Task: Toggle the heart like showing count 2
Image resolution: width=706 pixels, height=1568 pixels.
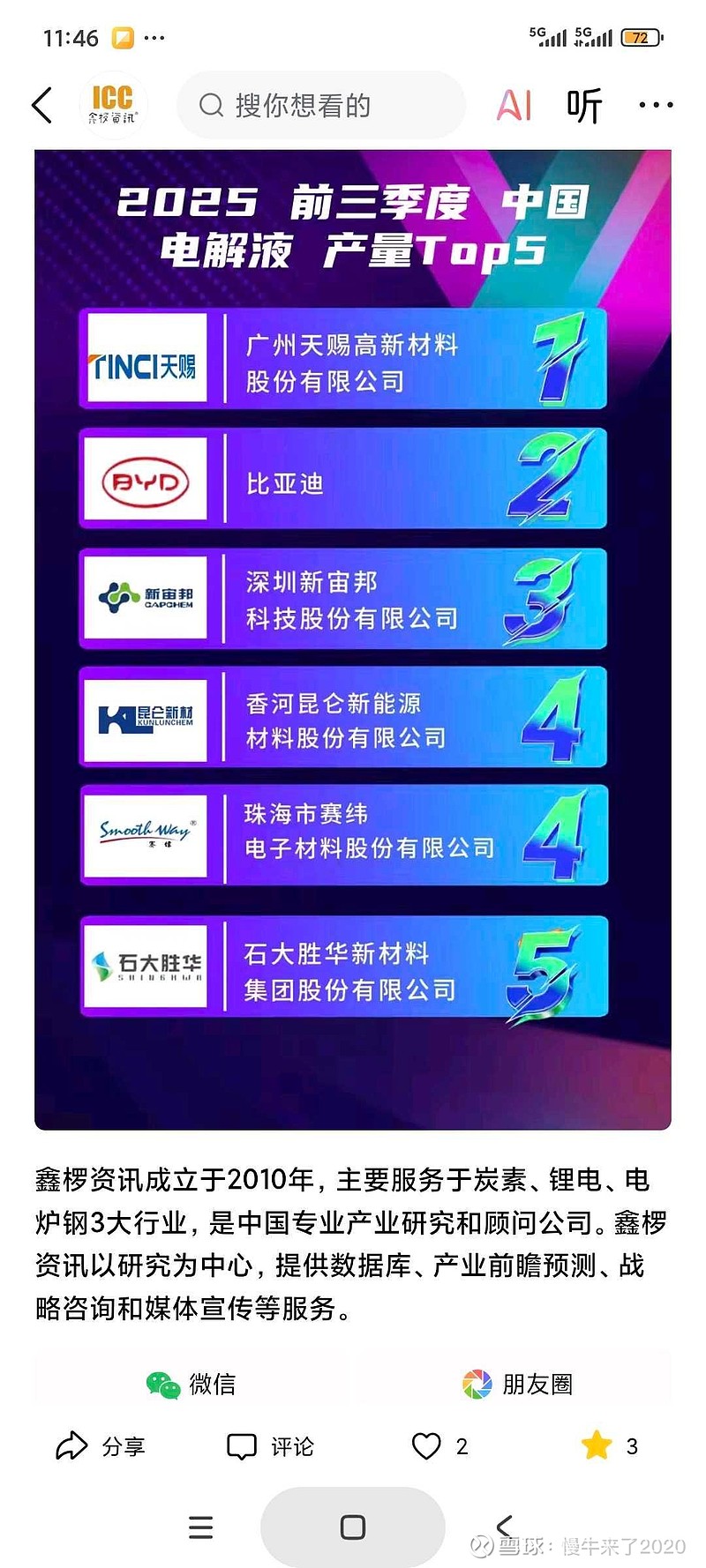Action: pos(428,1445)
